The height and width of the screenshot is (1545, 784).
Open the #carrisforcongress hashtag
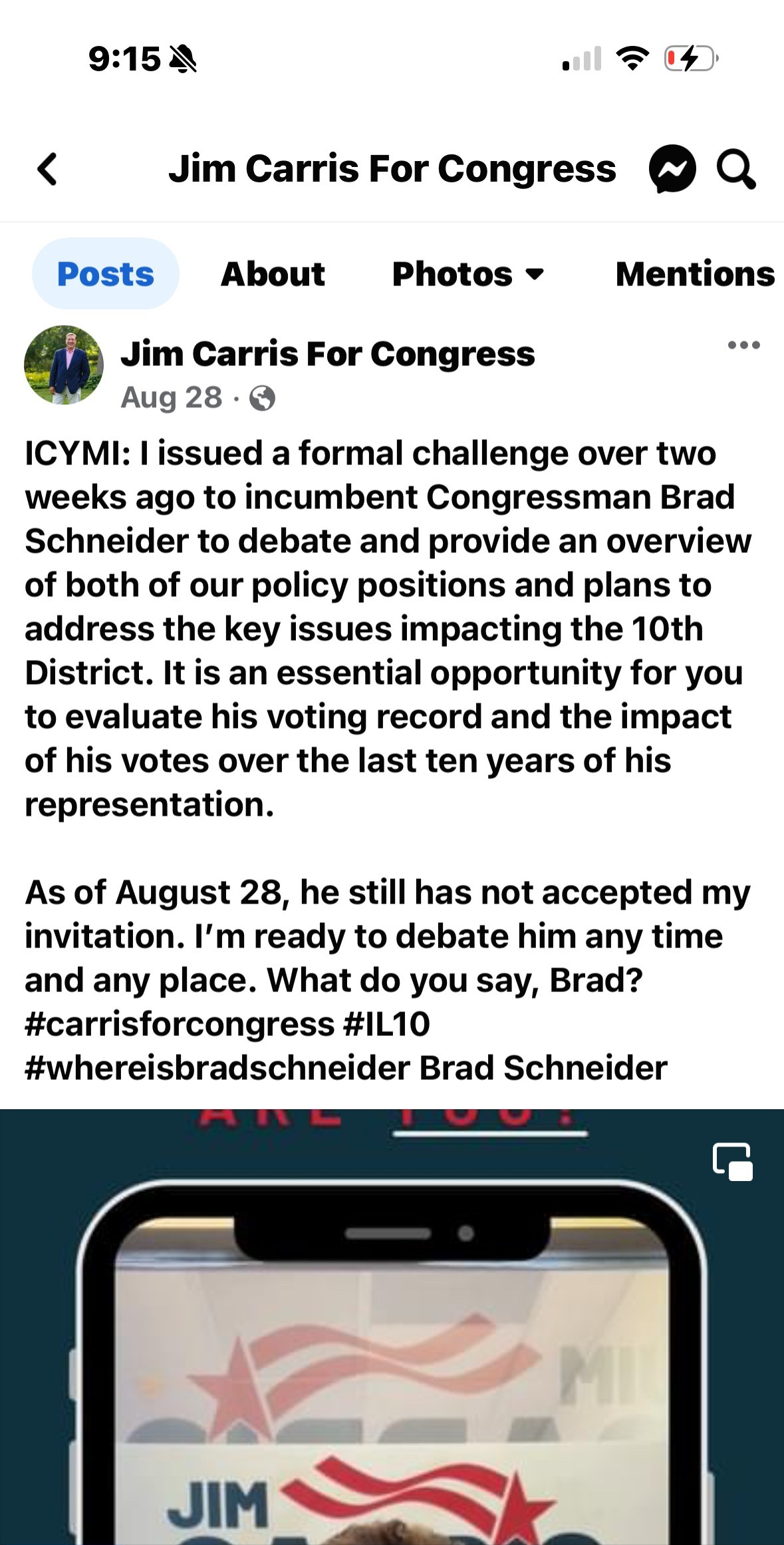coord(180,1024)
